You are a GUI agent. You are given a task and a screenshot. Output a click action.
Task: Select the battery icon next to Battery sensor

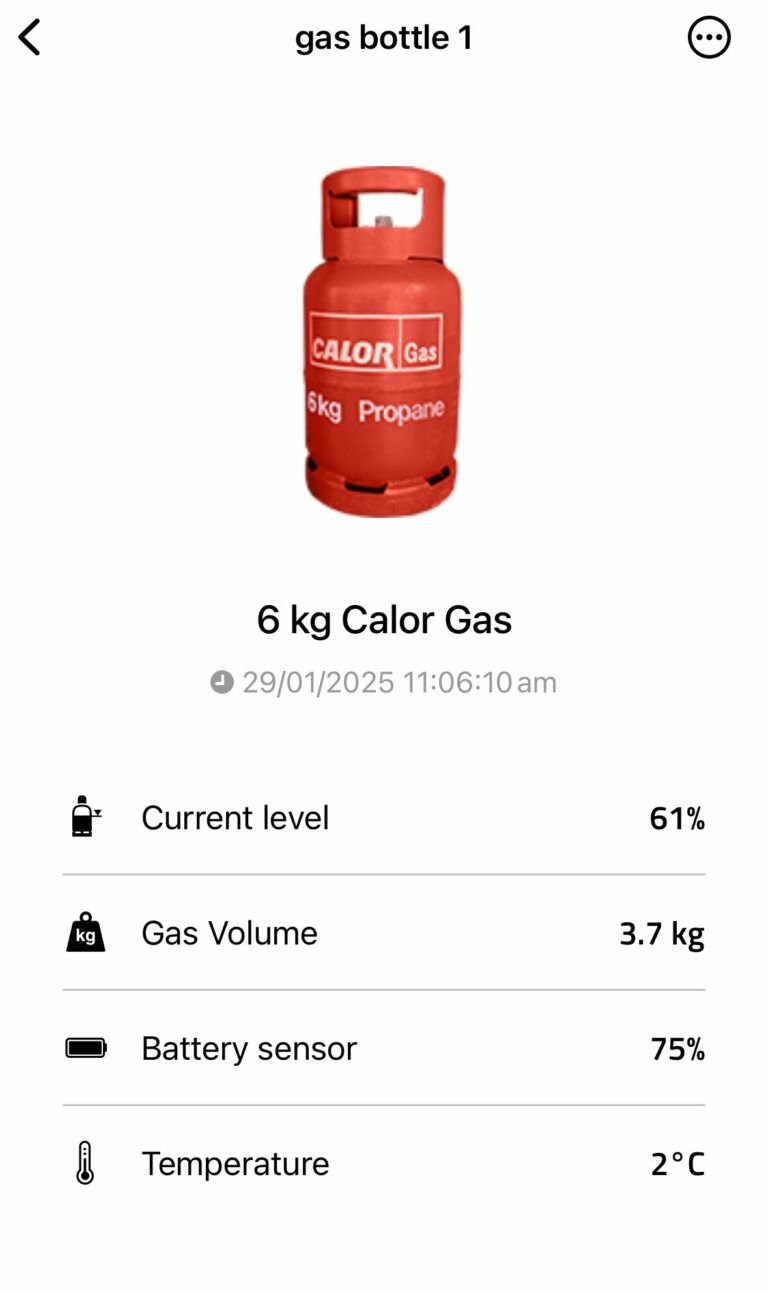85,1047
